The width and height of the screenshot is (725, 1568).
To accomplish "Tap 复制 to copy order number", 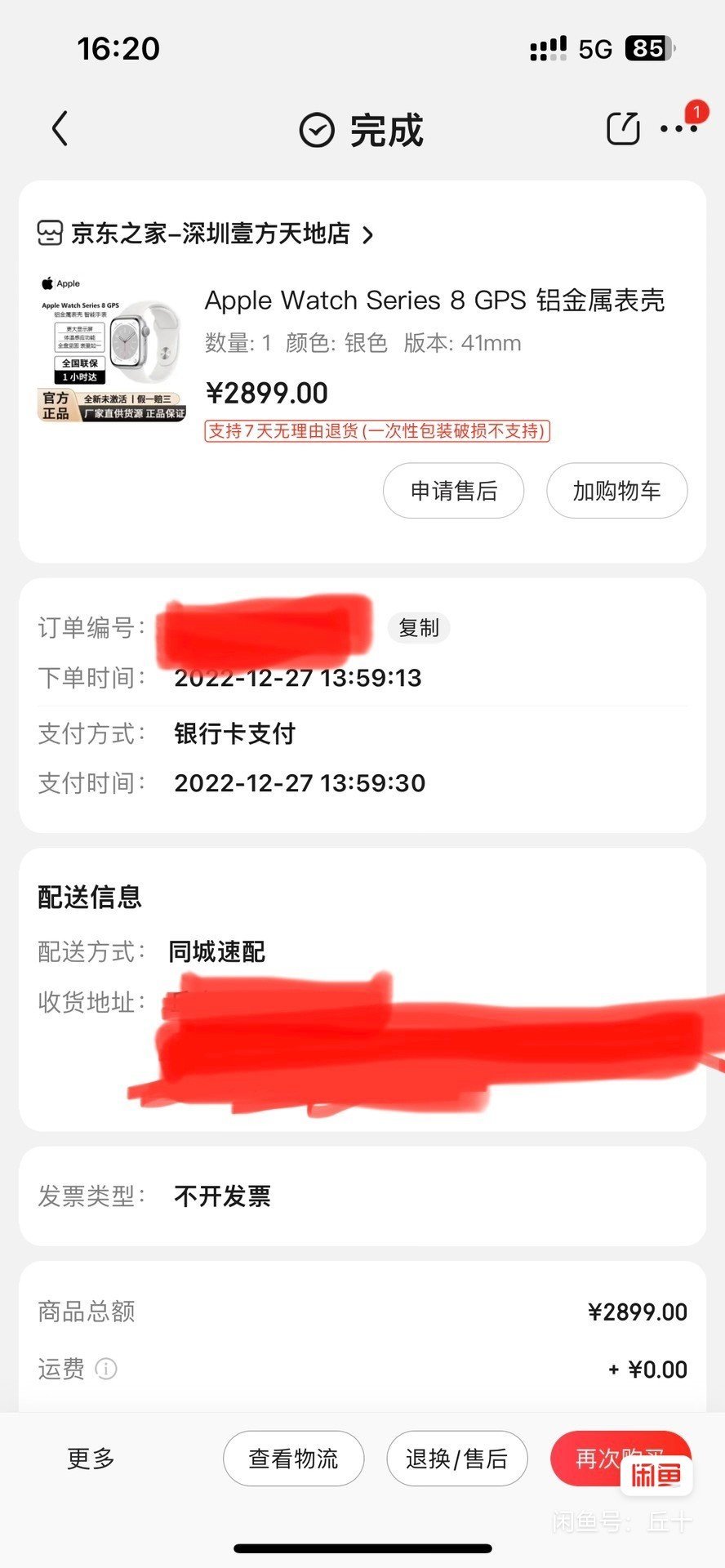I will pyautogui.click(x=418, y=628).
